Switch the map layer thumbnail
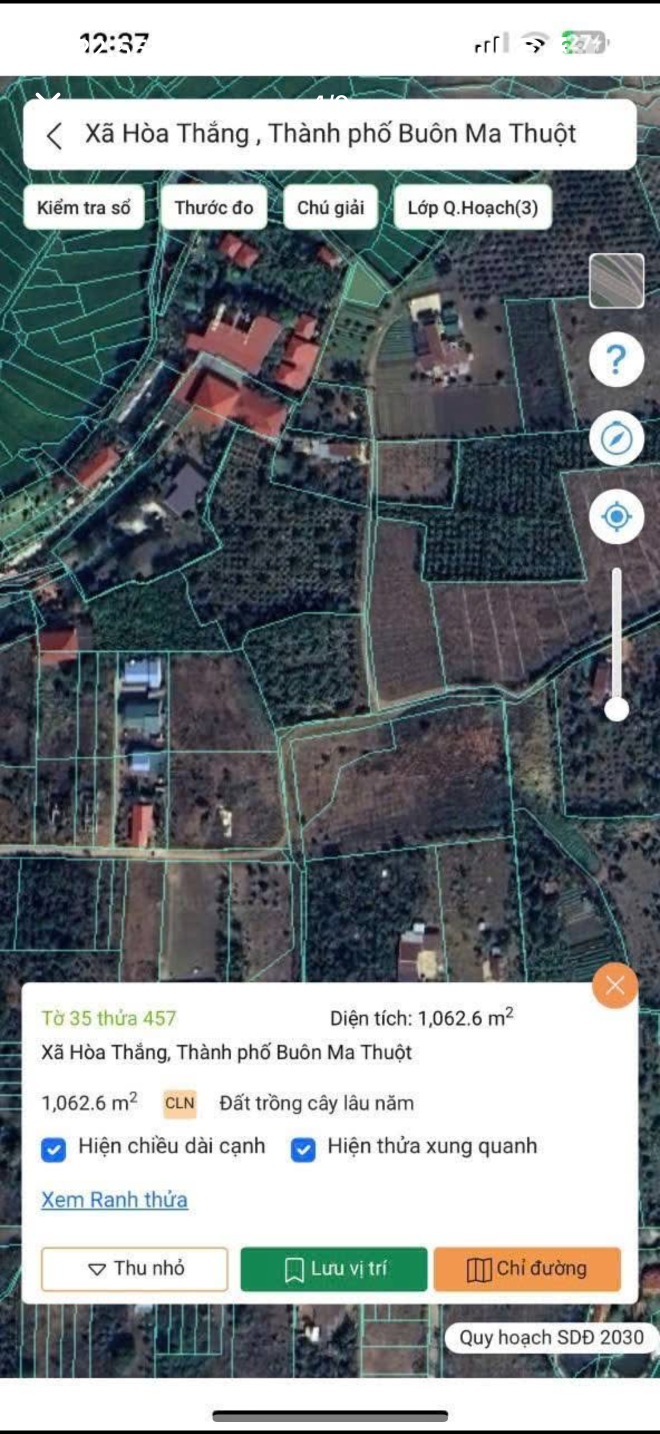 point(616,281)
